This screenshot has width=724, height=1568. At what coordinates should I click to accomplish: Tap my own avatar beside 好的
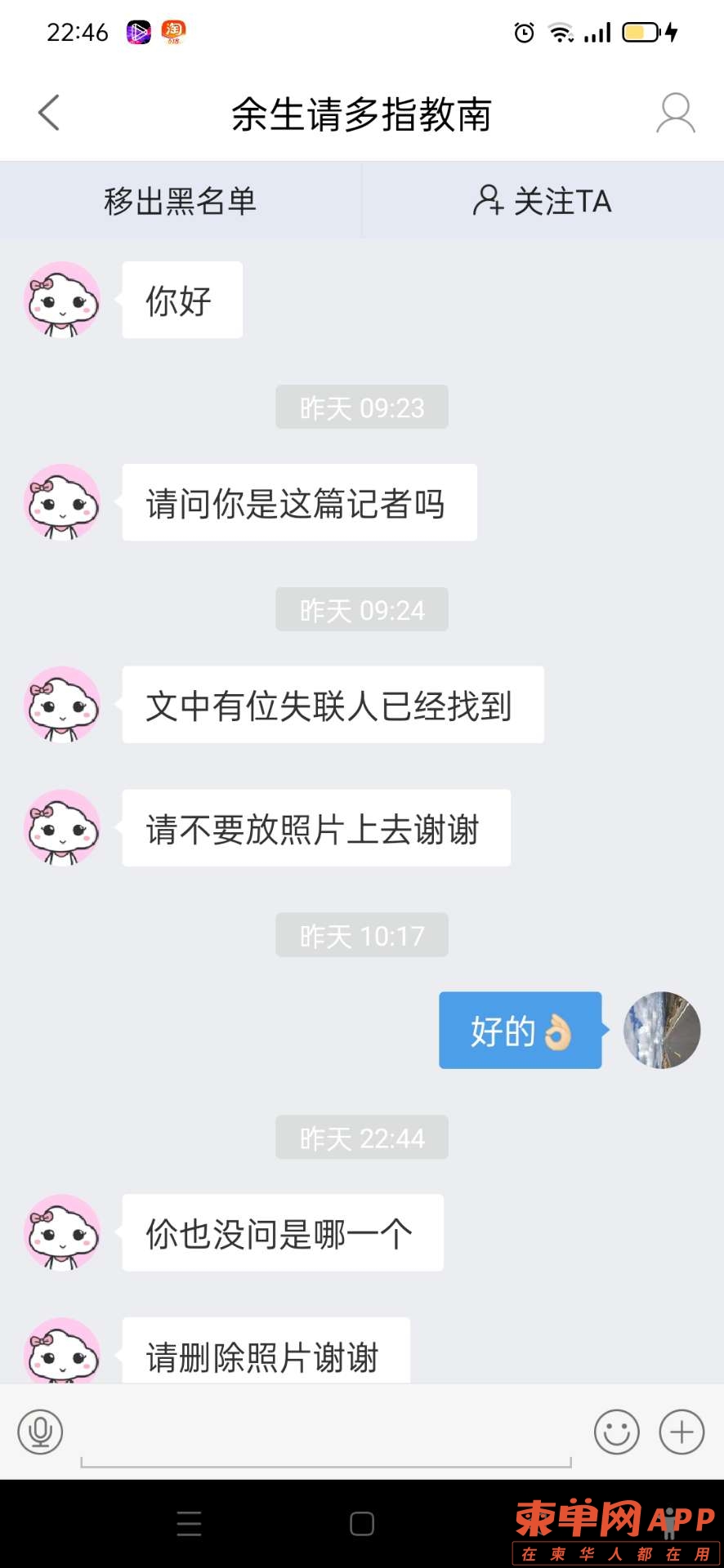pyautogui.click(x=661, y=1030)
